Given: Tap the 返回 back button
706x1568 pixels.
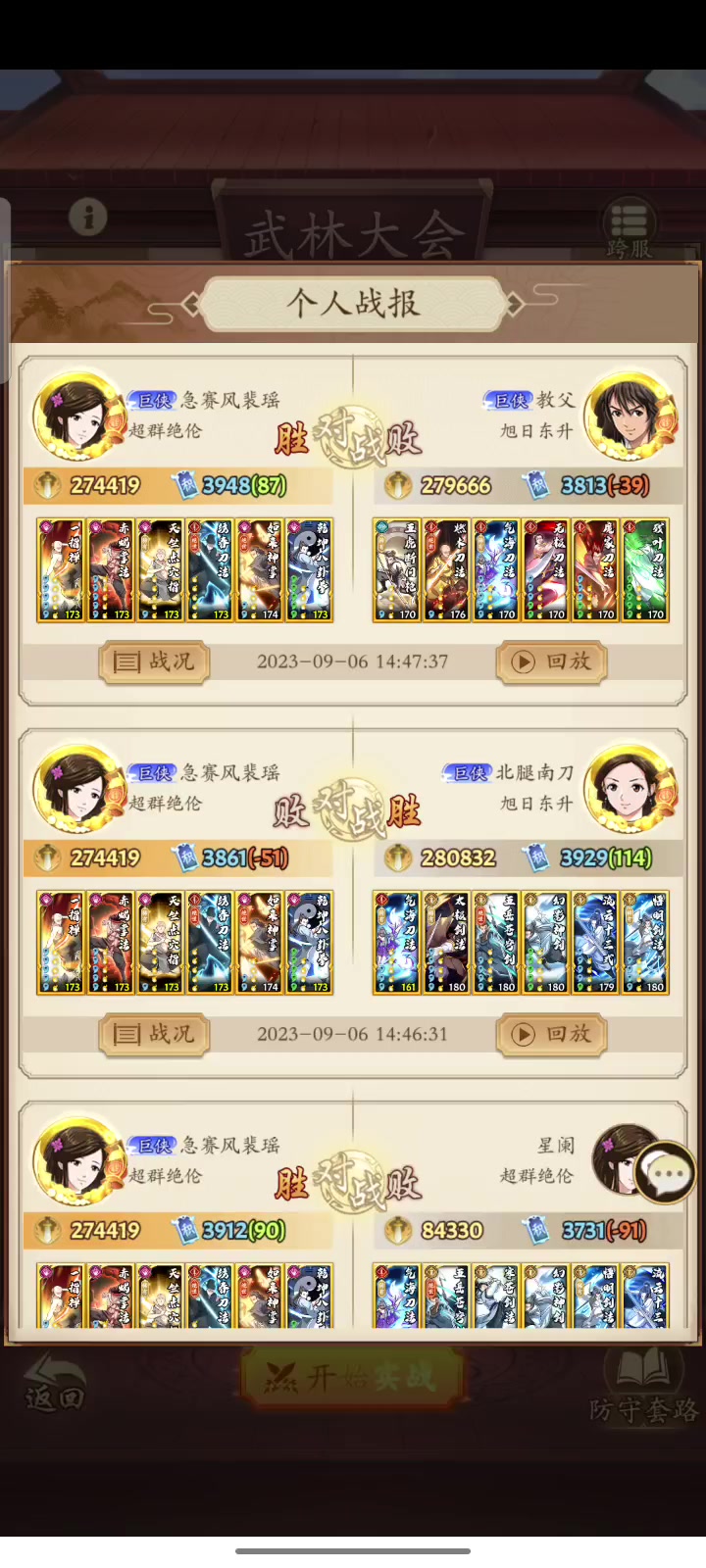Looking at the screenshot, I should (x=54, y=1383).
